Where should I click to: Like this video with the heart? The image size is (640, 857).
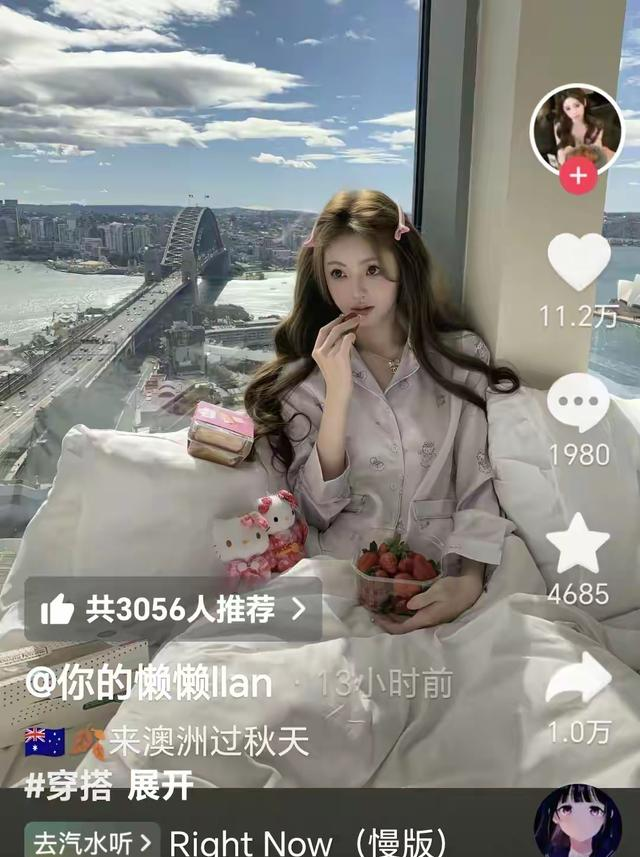pos(578,262)
